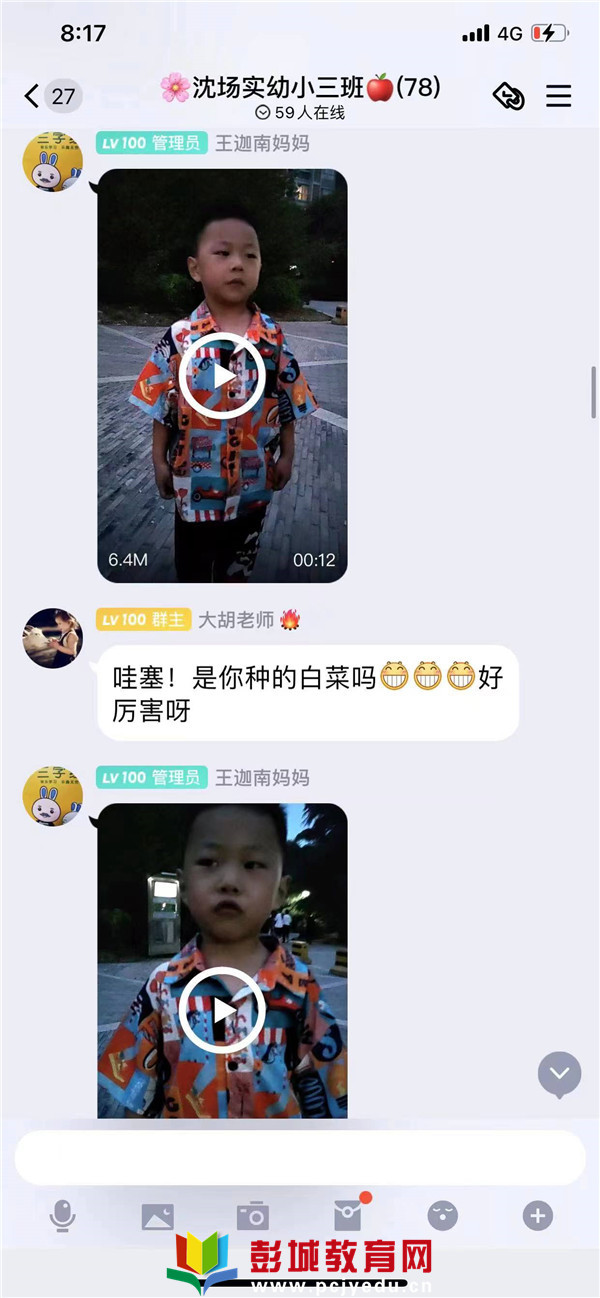The image size is (600, 1298).
Task: Play the 6.4M video lasting 00:12
Action: 222,376
